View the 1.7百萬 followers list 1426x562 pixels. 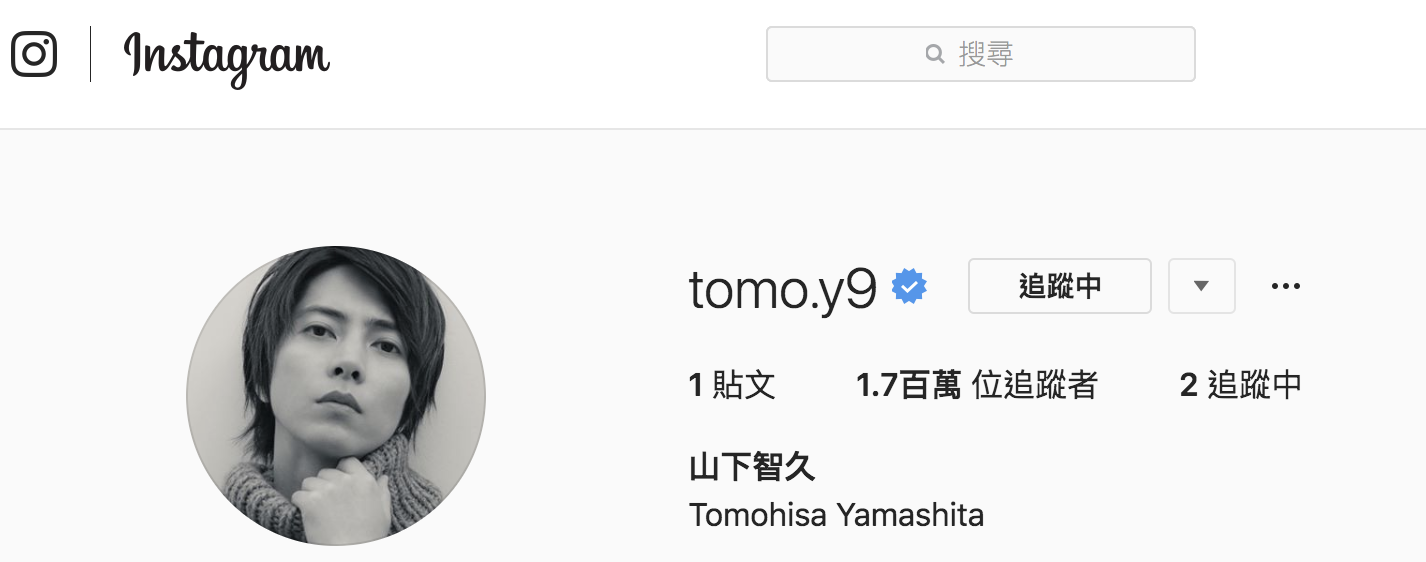(976, 385)
